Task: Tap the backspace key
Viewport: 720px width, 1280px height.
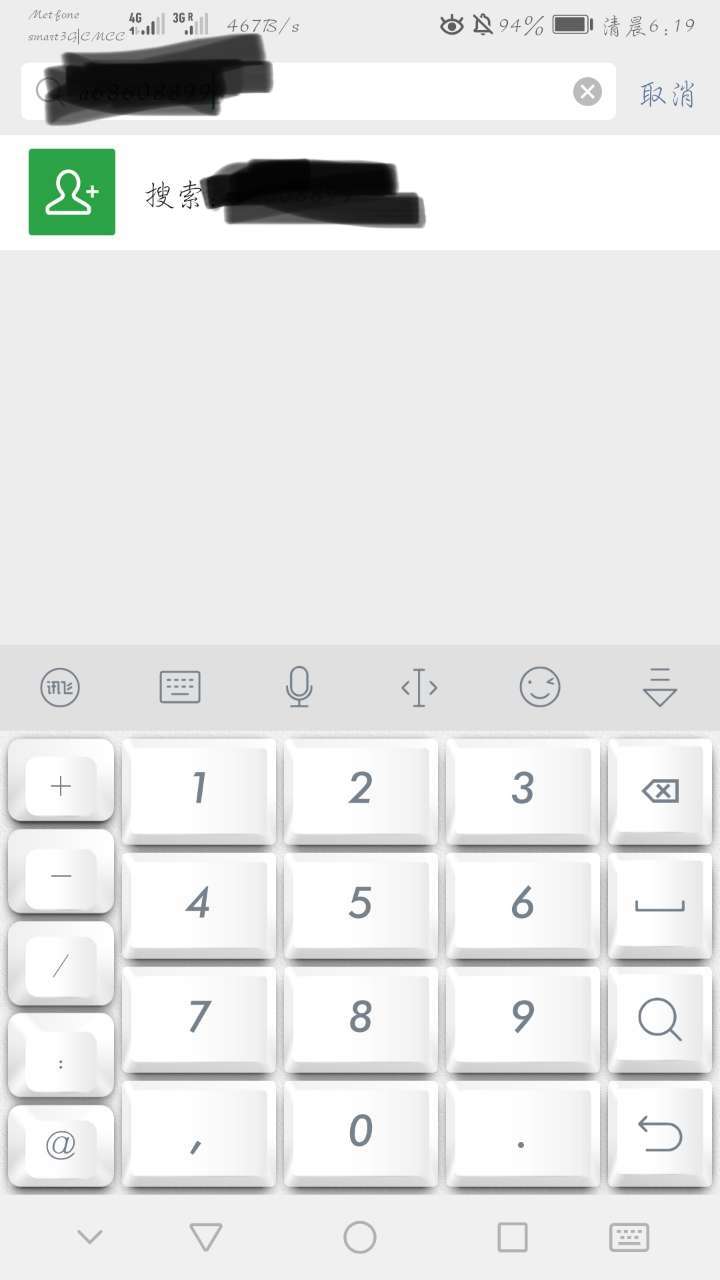Action: click(660, 791)
